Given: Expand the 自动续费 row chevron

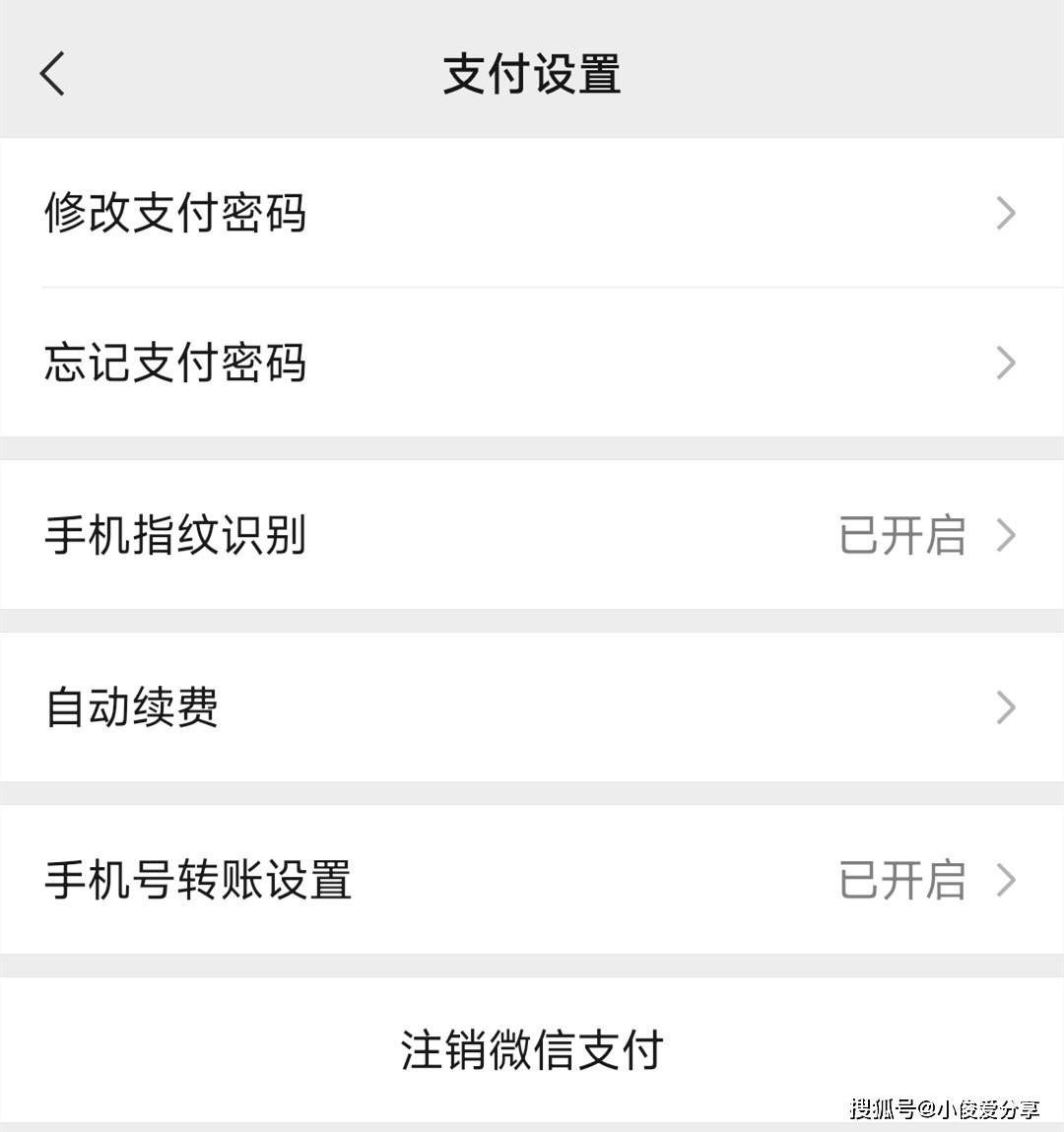Looking at the screenshot, I should (x=1005, y=706).
